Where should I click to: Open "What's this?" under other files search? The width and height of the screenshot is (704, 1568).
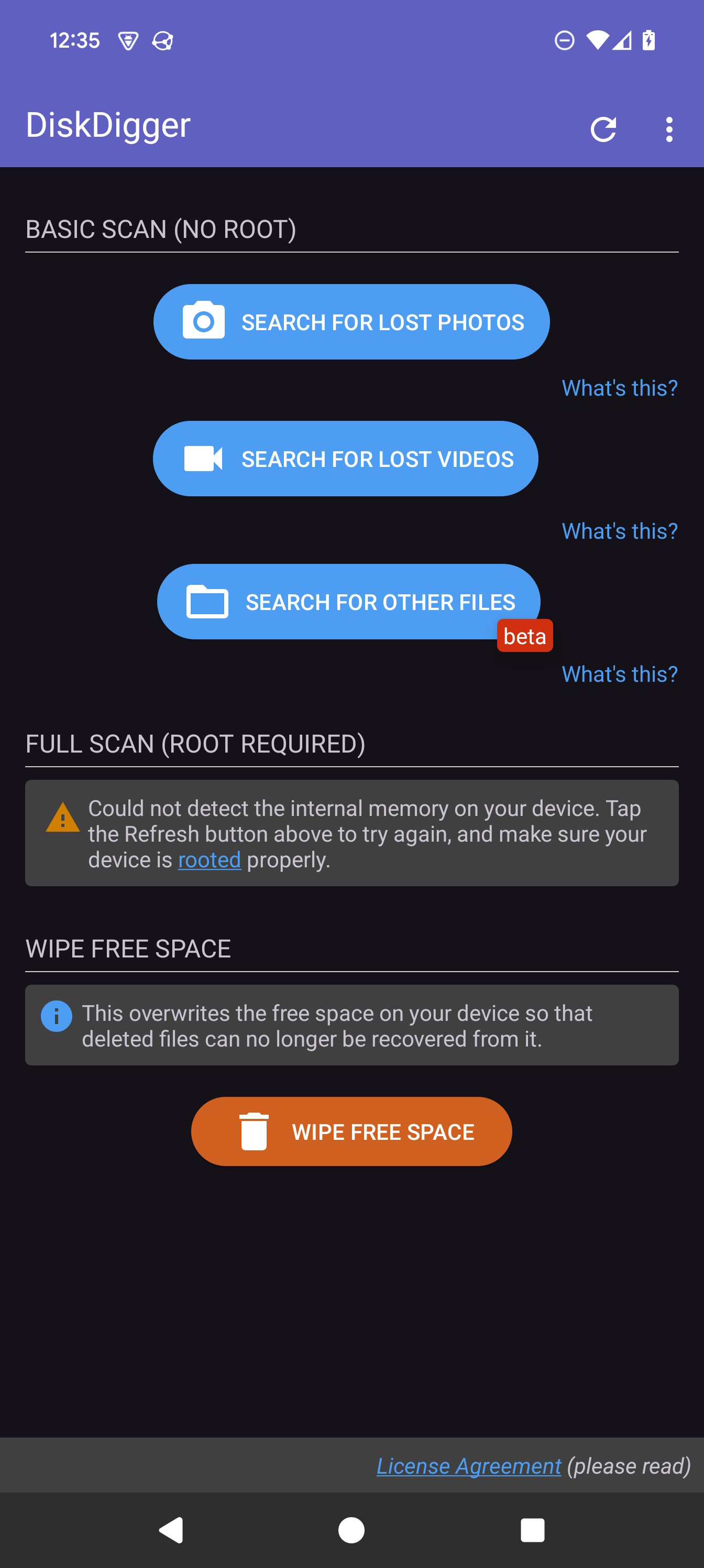pyautogui.click(x=619, y=674)
